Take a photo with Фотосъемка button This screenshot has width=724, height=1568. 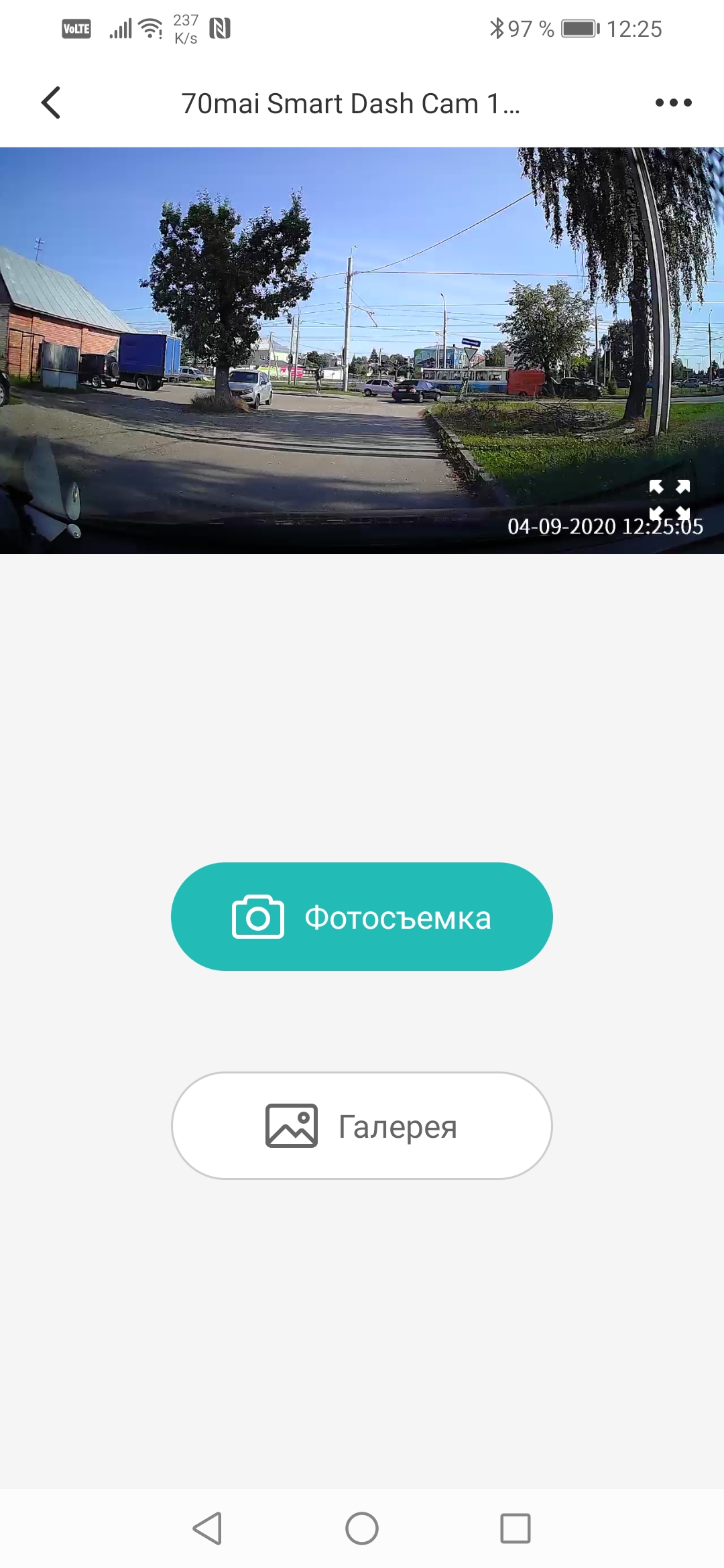tap(362, 917)
